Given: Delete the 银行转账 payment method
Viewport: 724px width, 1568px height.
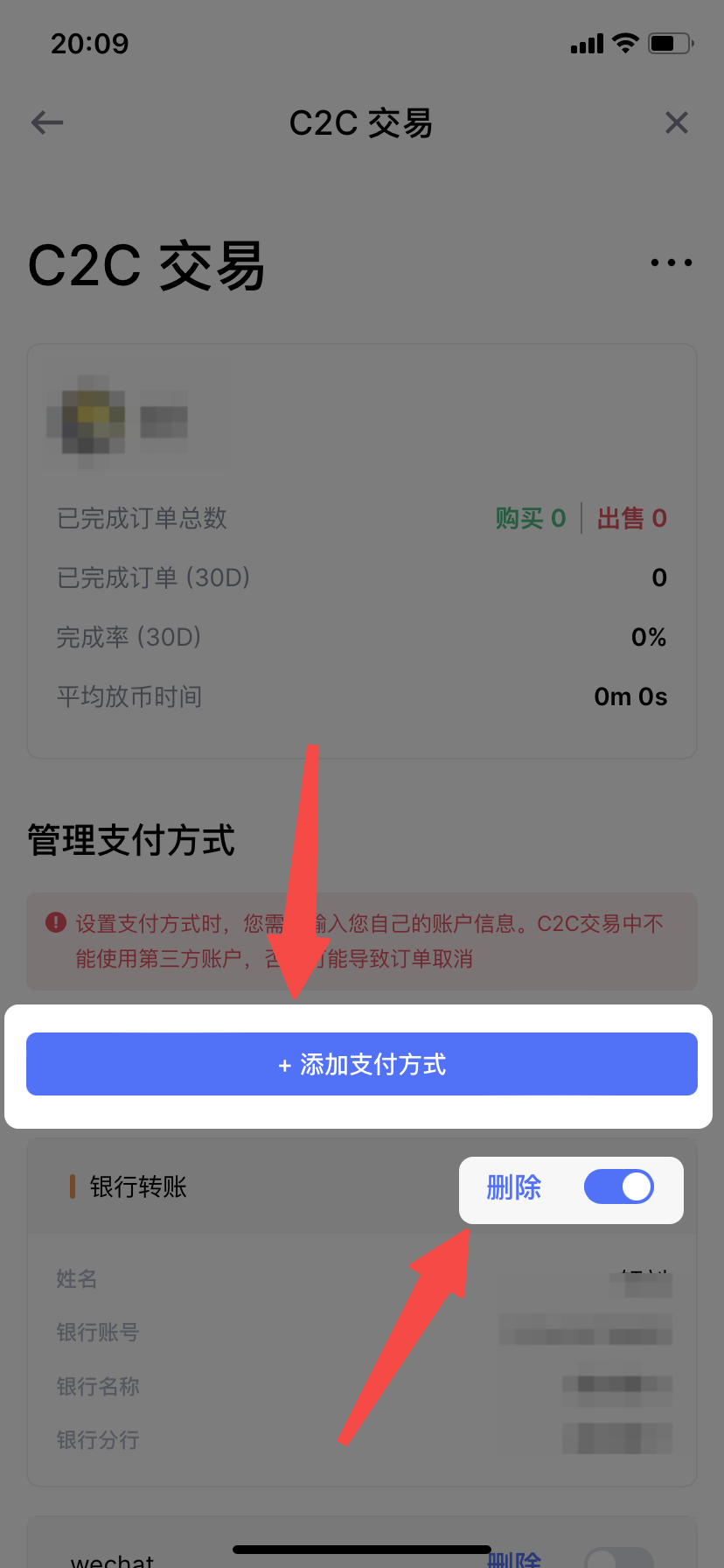Looking at the screenshot, I should pyautogui.click(x=514, y=1187).
